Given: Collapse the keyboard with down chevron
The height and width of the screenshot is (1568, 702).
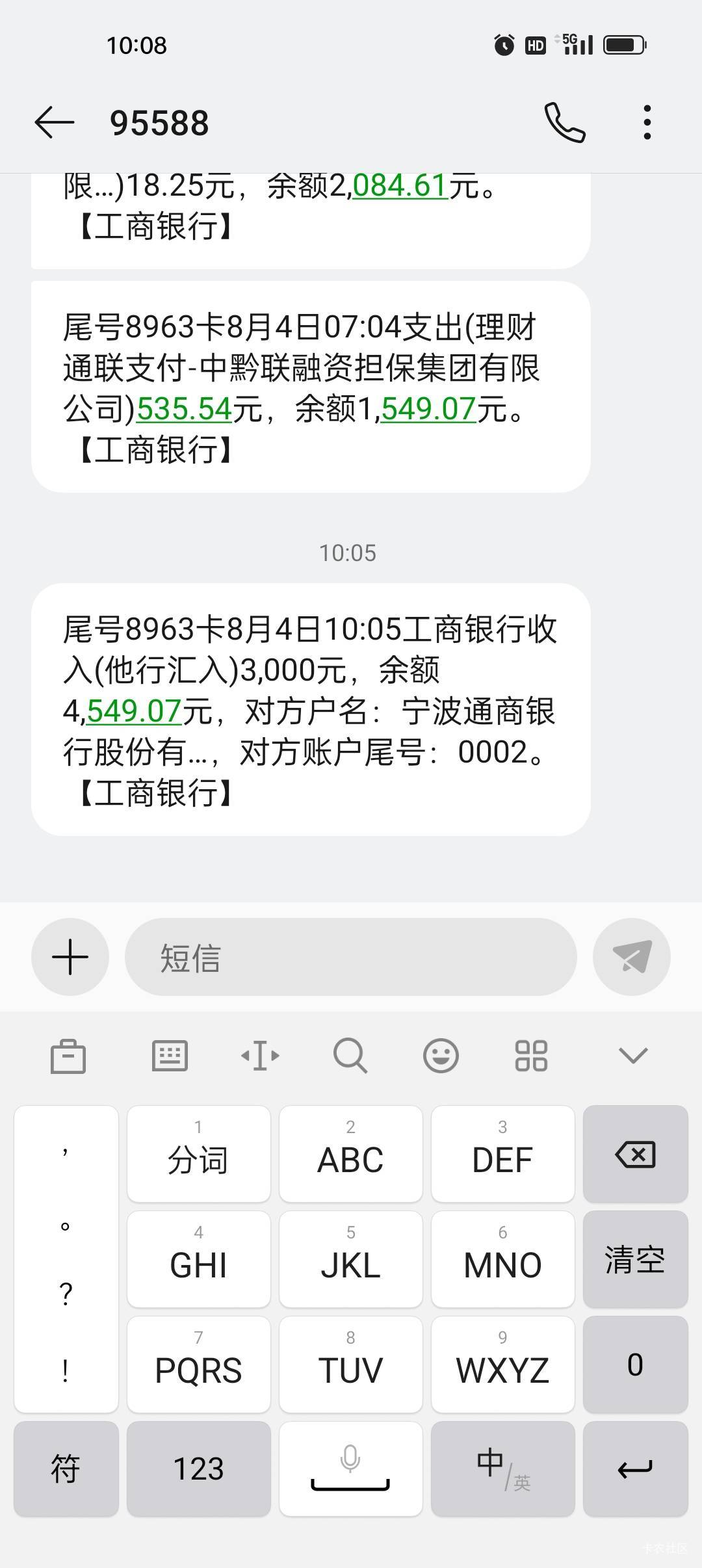Looking at the screenshot, I should coord(634,1055).
